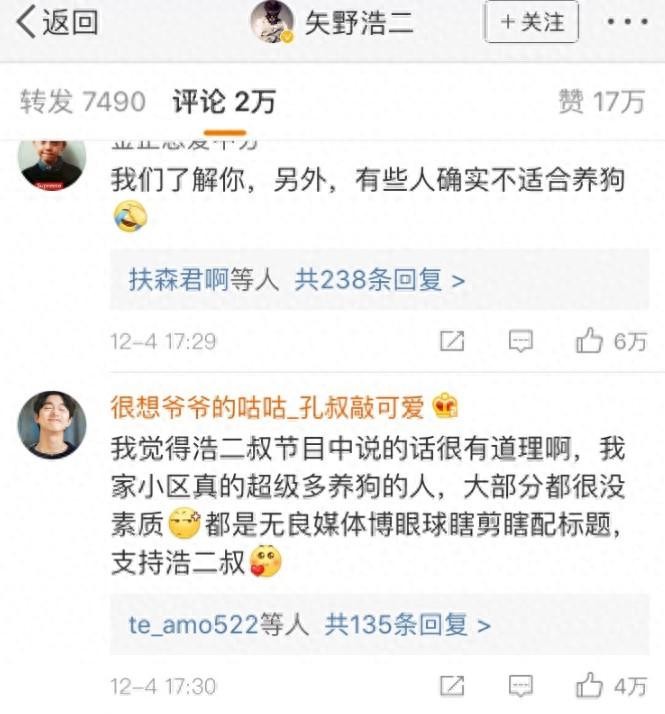Switch to the 转发 7490 tab
The height and width of the screenshot is (714, 665).
[x=82, y=101]
